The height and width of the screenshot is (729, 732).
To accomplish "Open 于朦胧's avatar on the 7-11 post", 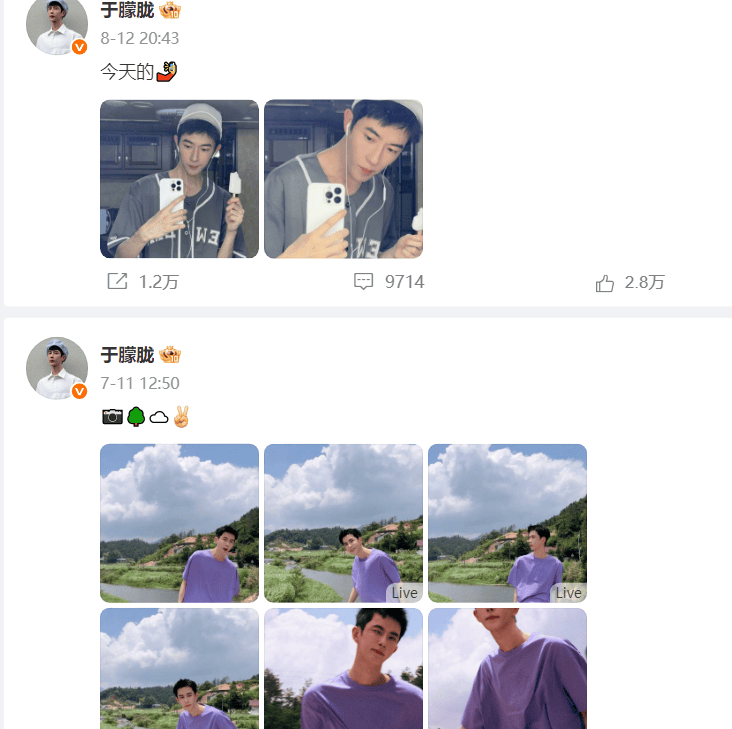I will (x=57, y=368).
